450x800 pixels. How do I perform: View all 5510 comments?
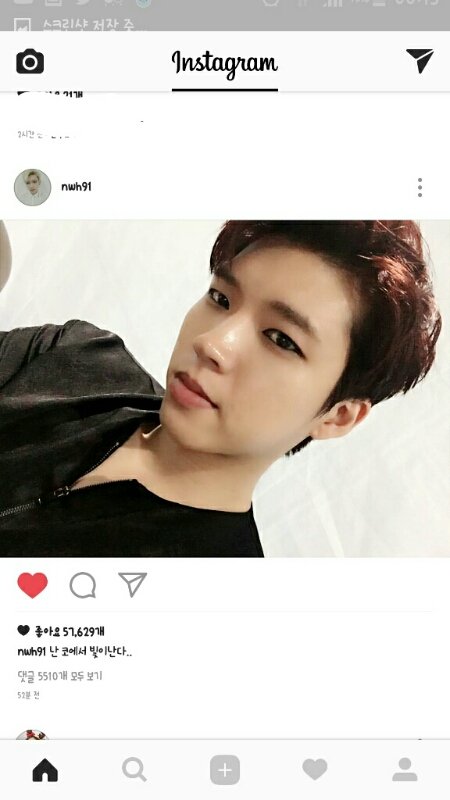tap(60, 676)
